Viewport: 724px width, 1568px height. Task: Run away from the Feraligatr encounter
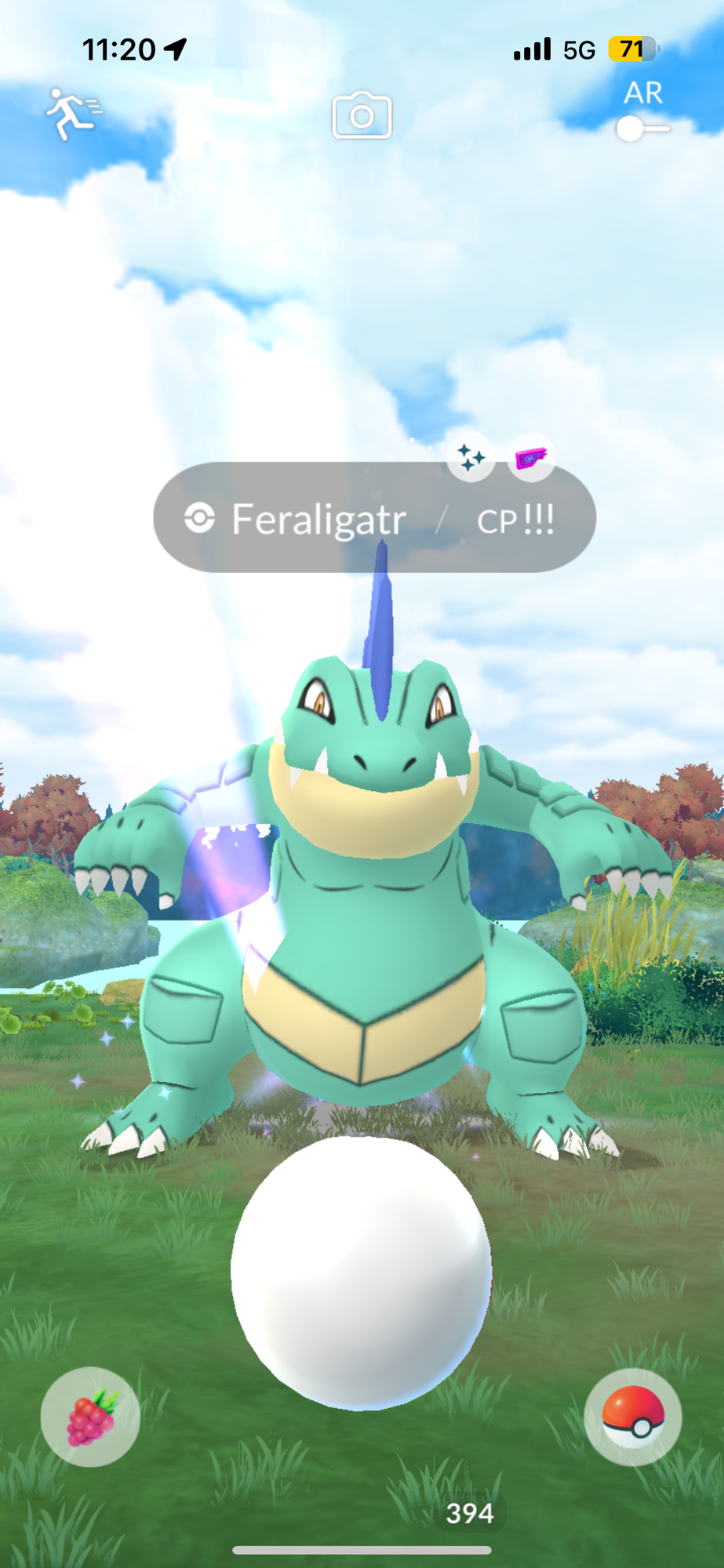[x=72, y=114]
